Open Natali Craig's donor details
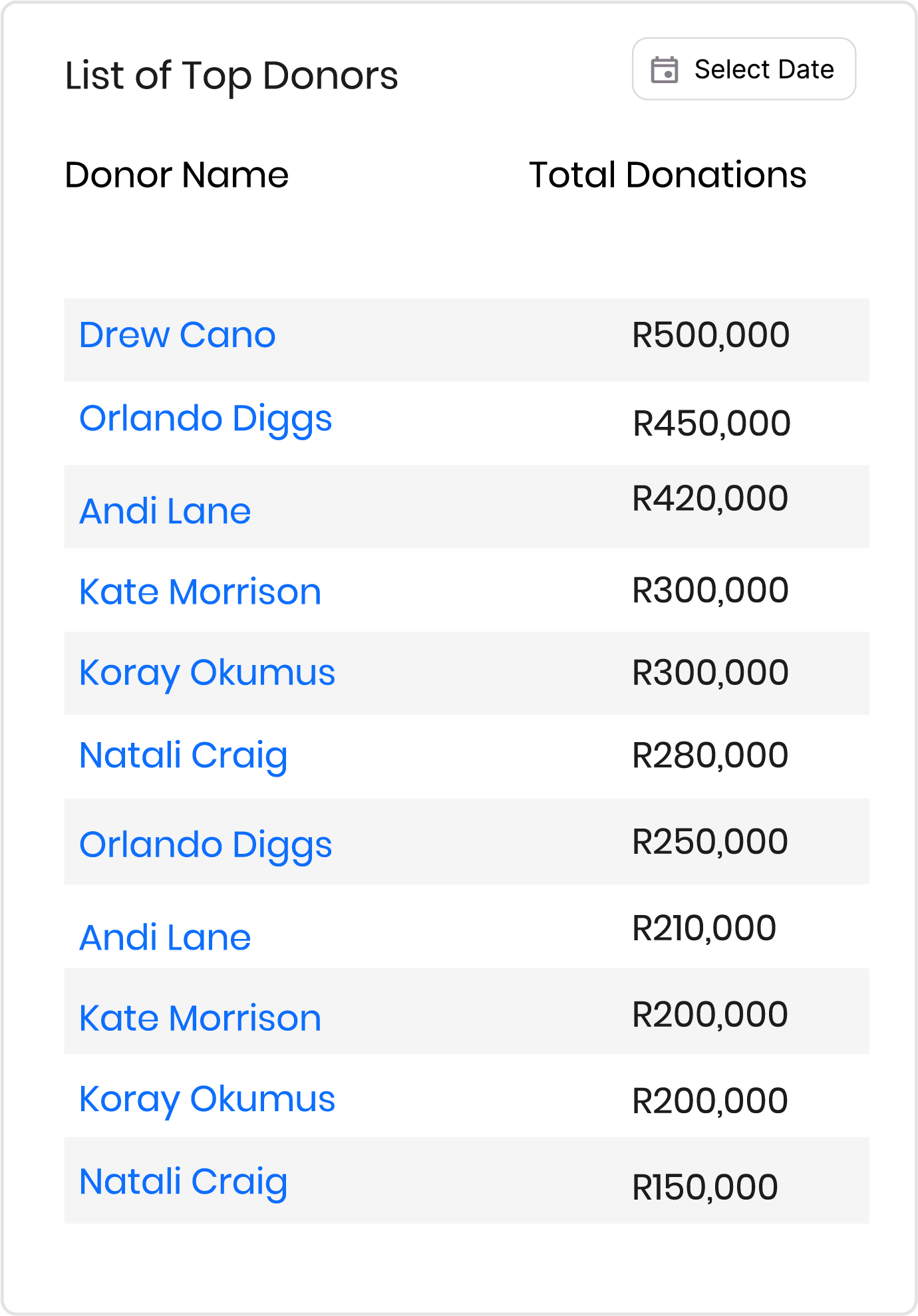The height and width of the screenshot is (1316, 918). click(x=182, y=755)
